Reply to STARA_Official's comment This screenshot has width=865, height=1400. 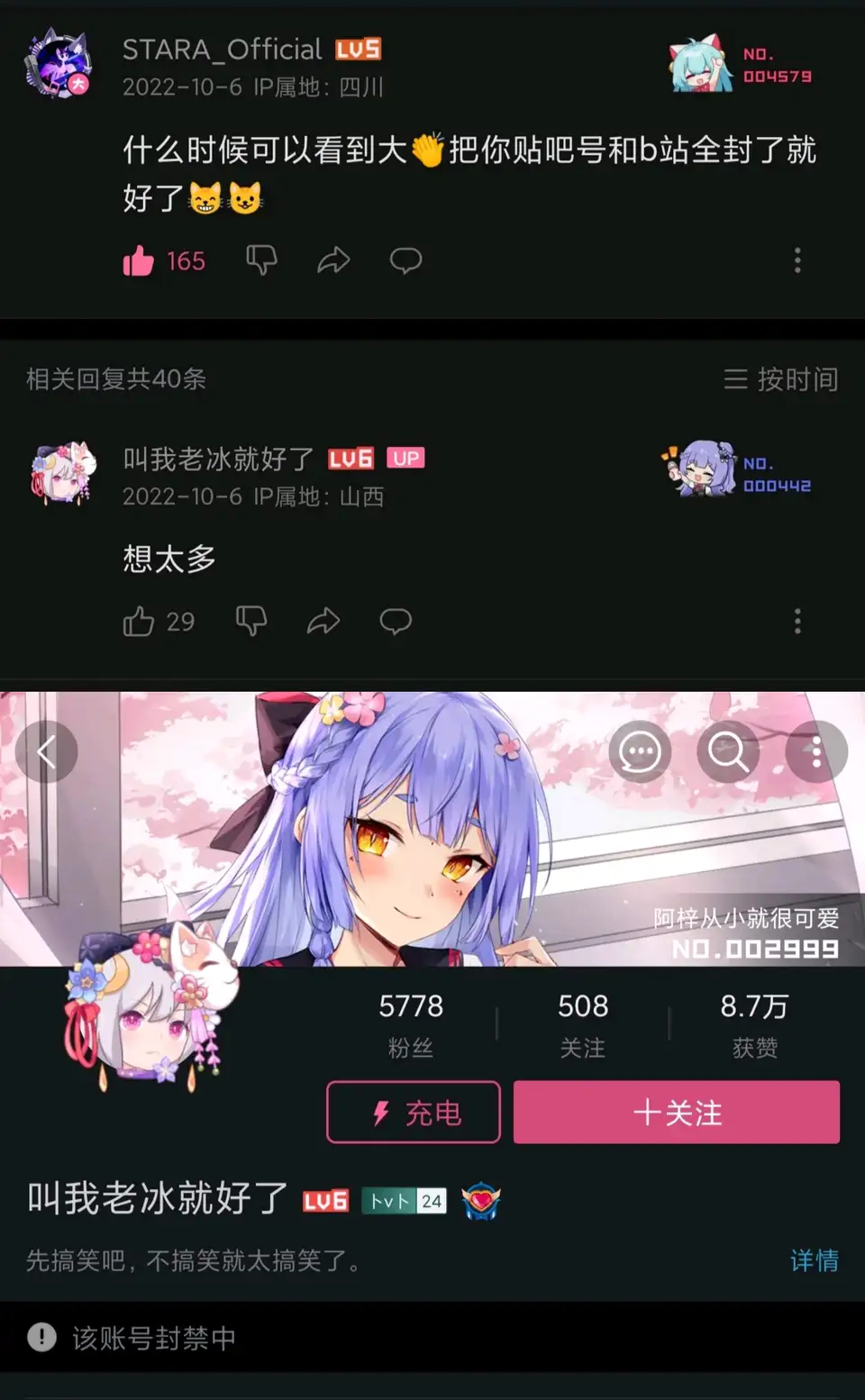tap(405, 260)
